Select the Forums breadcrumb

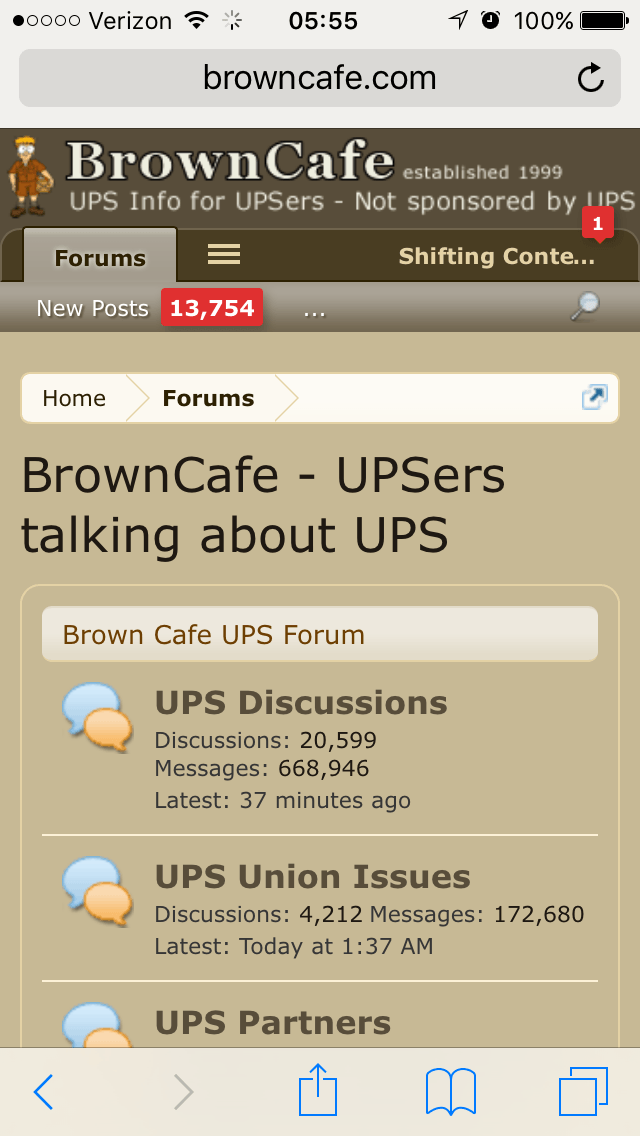(208, 398)
